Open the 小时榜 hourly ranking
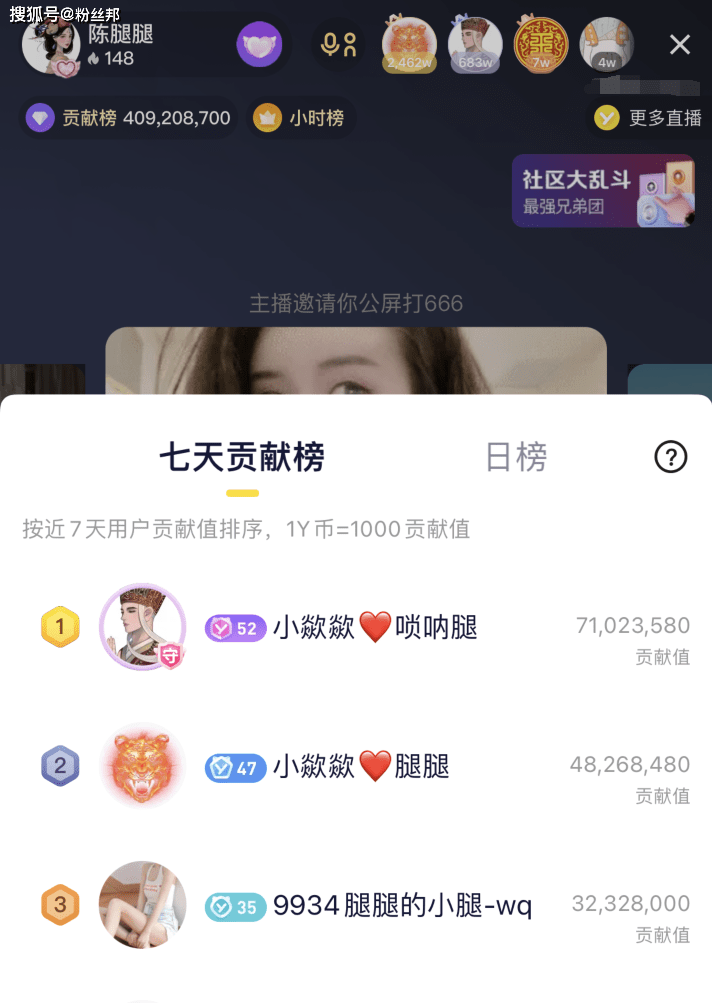This screenshot has width=712, height=1003. [x=301, y=118]
